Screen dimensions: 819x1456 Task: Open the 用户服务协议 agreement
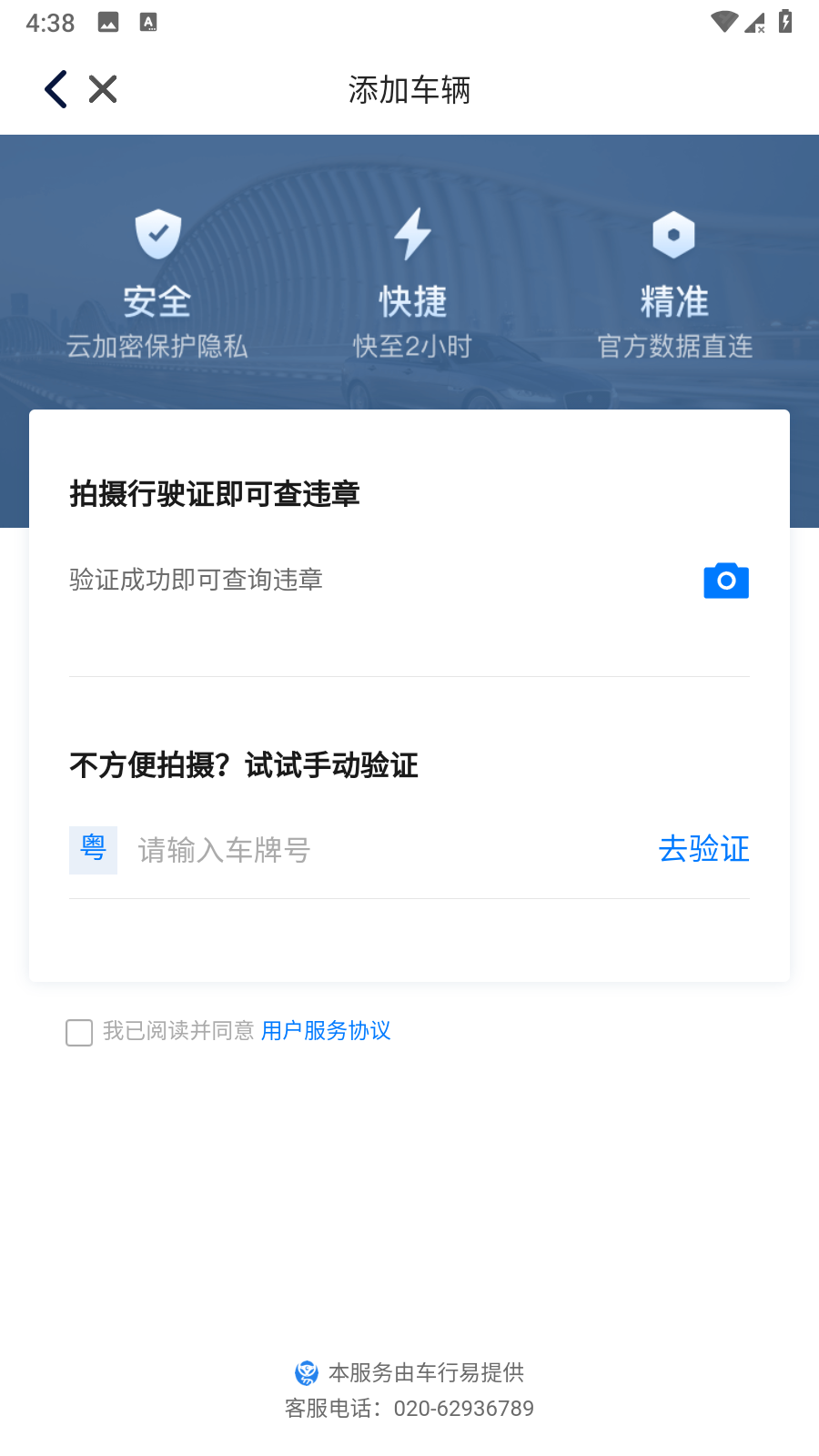[x=325, y=1030]
